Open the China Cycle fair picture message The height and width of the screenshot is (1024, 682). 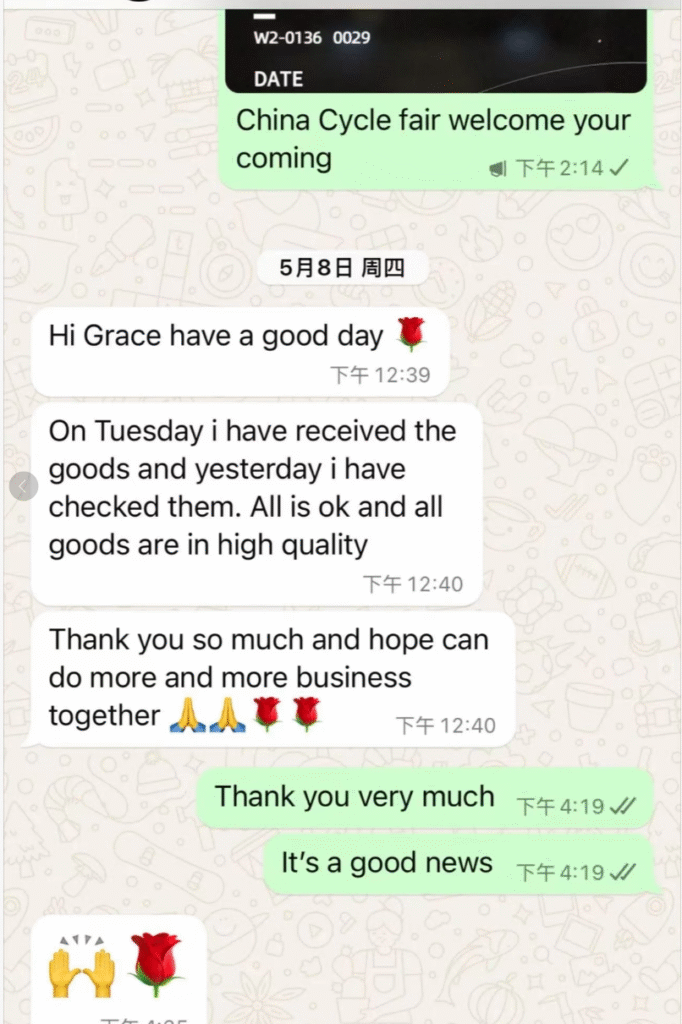click(435, 50)
